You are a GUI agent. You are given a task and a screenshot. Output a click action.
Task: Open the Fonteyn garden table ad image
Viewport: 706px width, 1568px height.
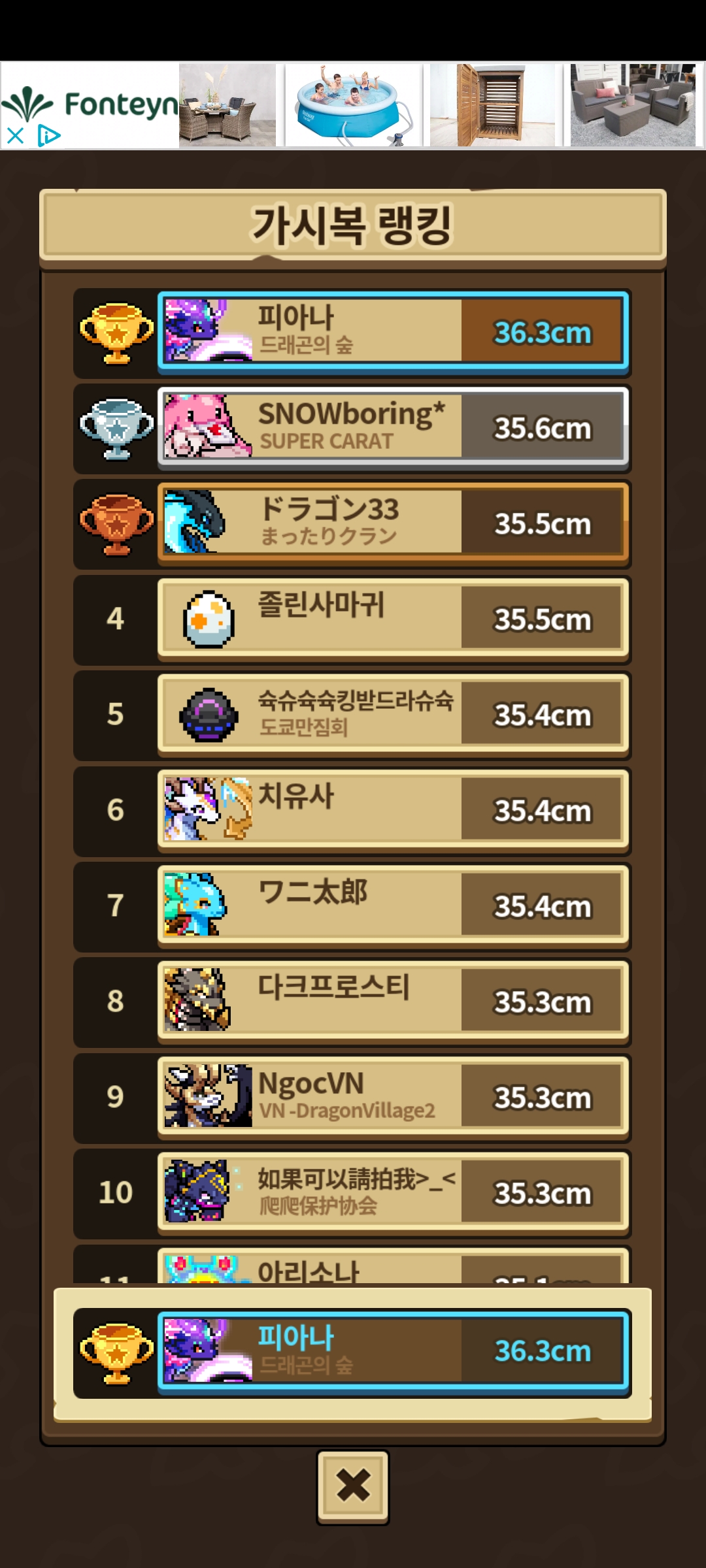(x=227, y=106)
